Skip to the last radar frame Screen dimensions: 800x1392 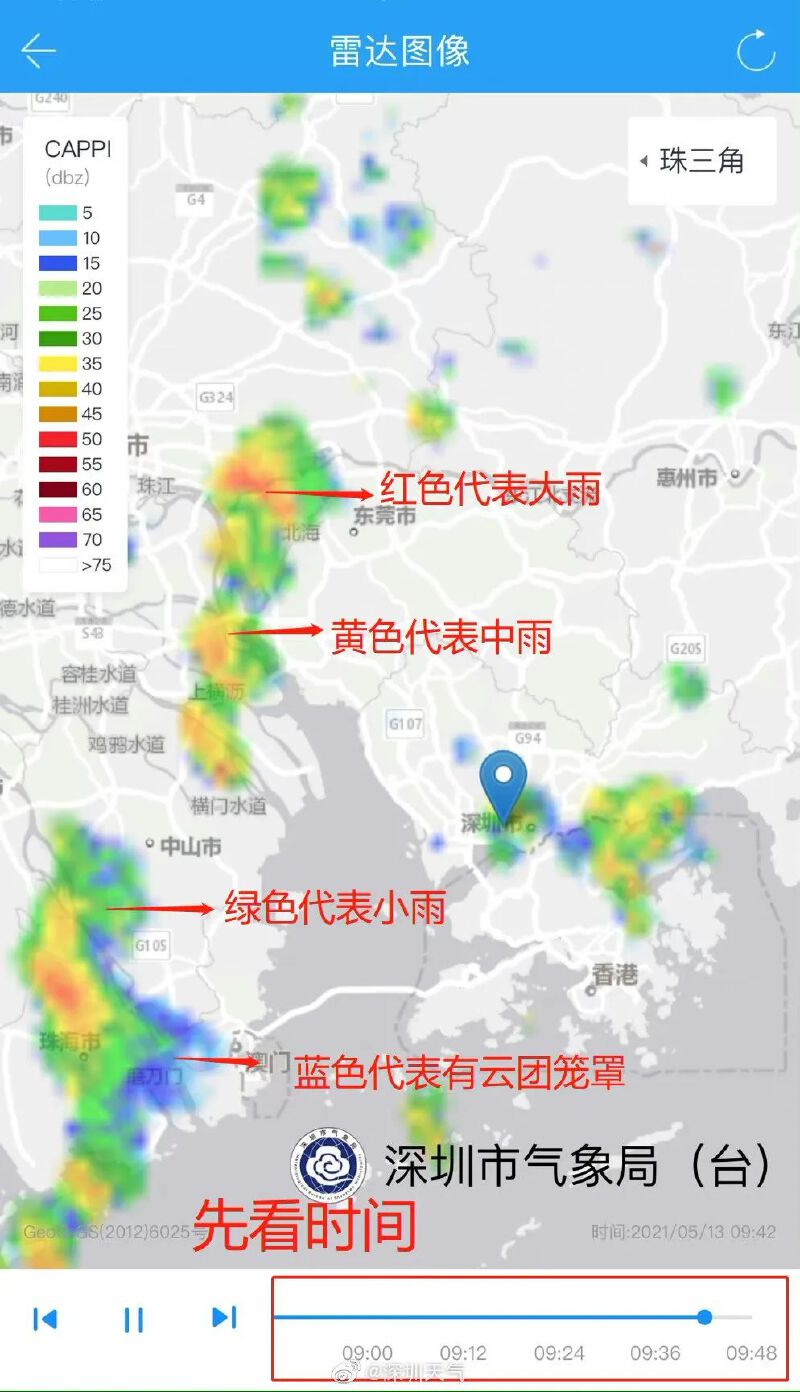point(224,1318)
